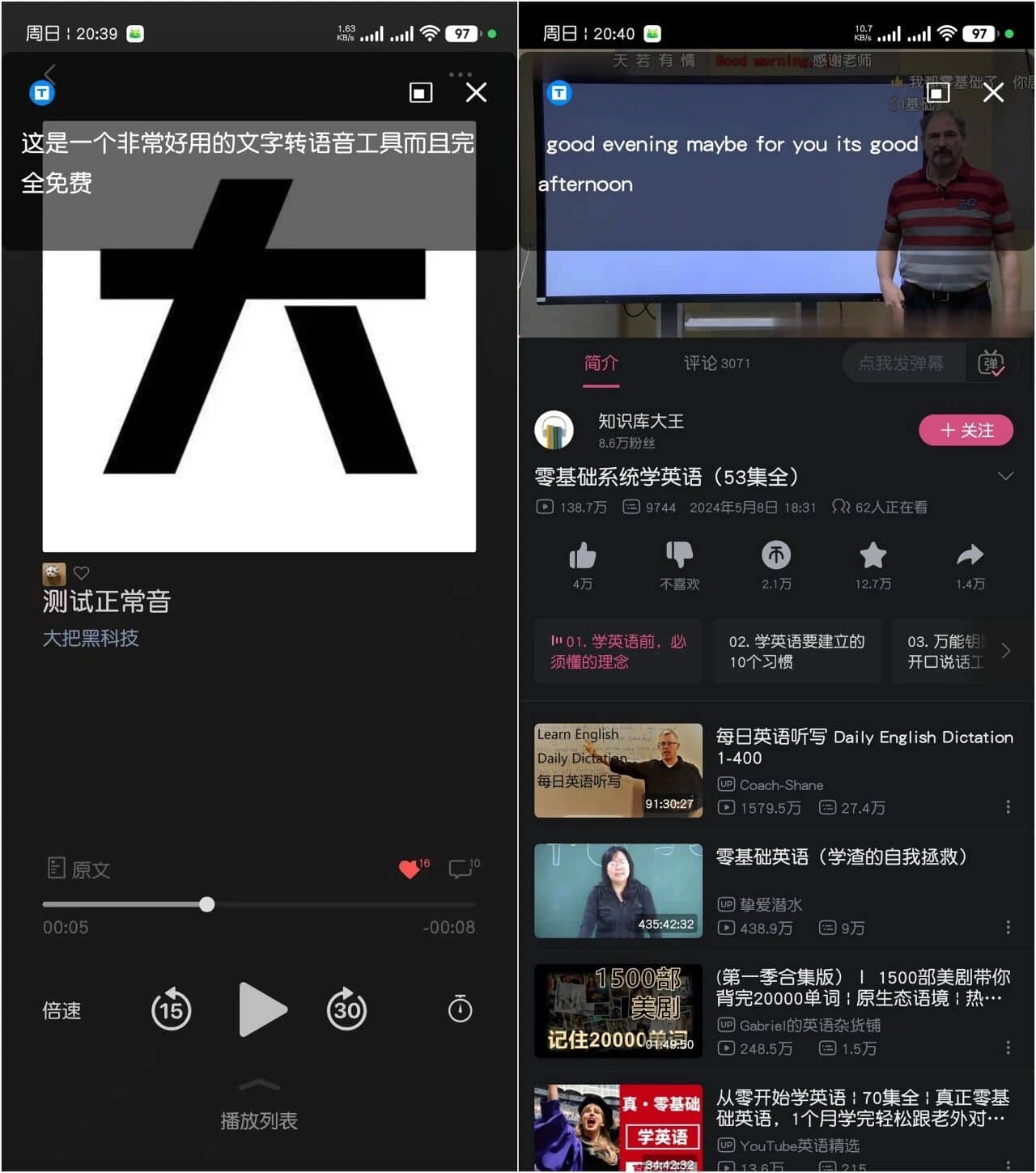Expand the video title description
The image size is (1036, 1173).
pos(1006,476)
